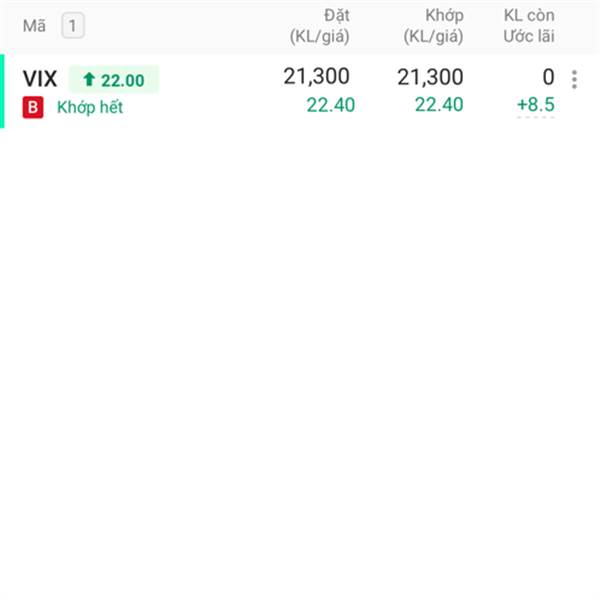Tap the +8.5 estimated profit value
The width and height of the screenshot is (600, 600).
coord(535,105)
